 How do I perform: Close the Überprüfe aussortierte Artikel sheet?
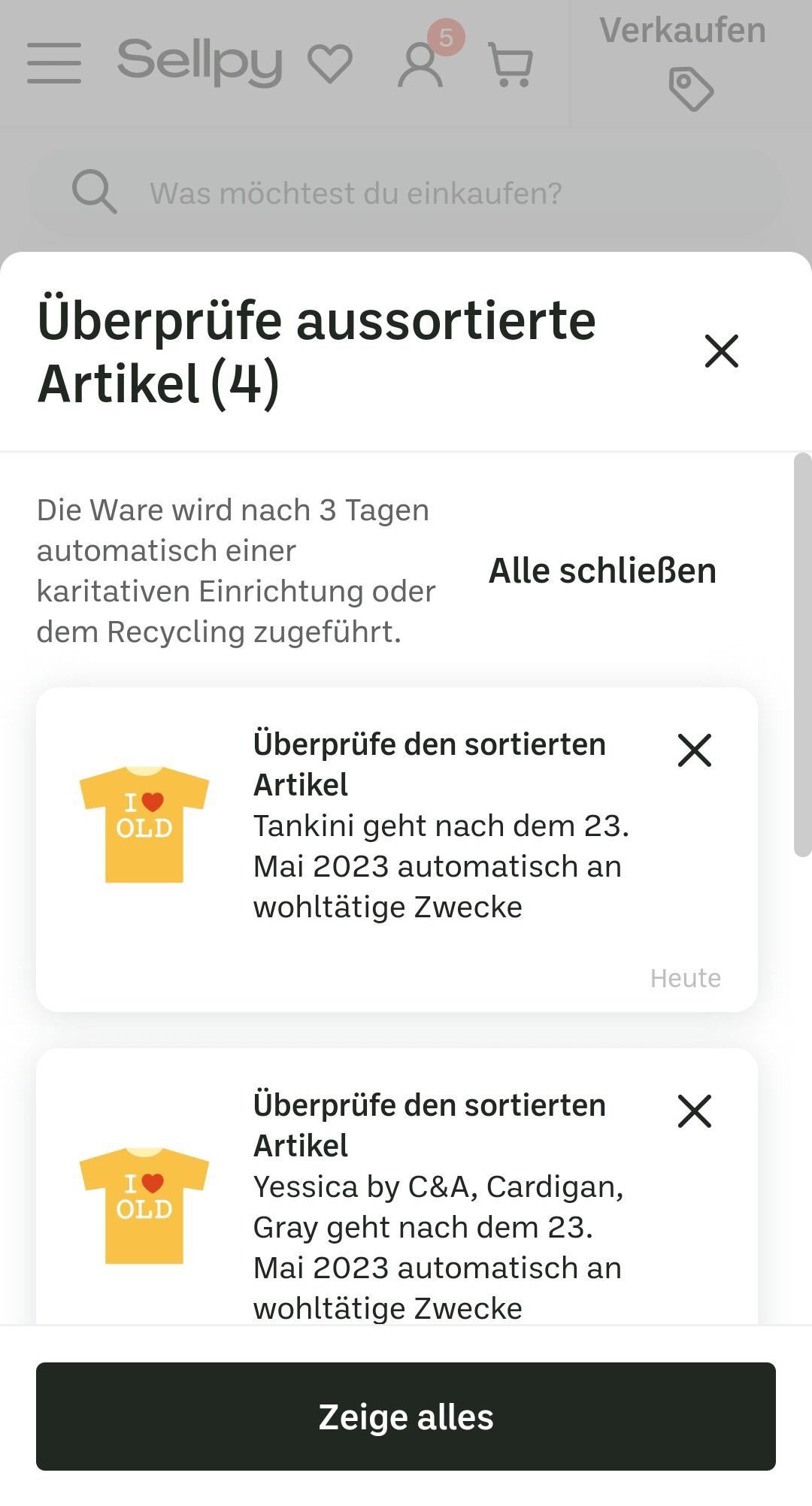click(721, 351)
